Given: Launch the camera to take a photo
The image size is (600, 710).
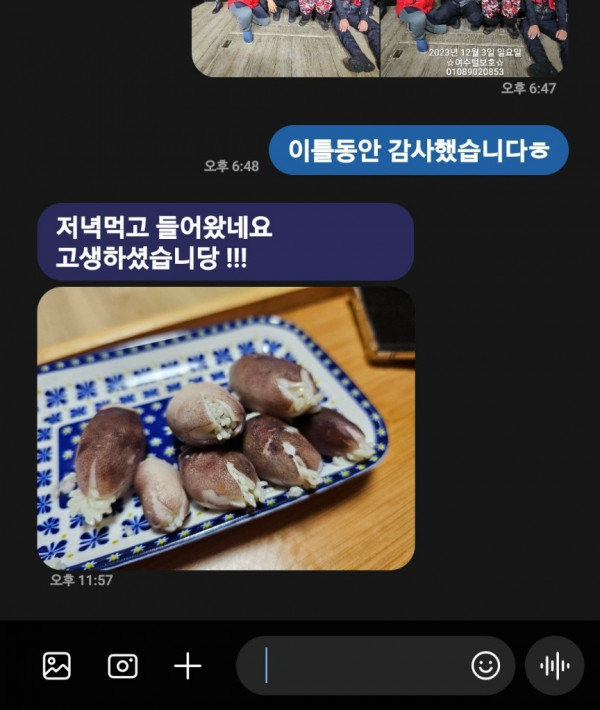Looking at the screenshot, I should click(123, 666).
